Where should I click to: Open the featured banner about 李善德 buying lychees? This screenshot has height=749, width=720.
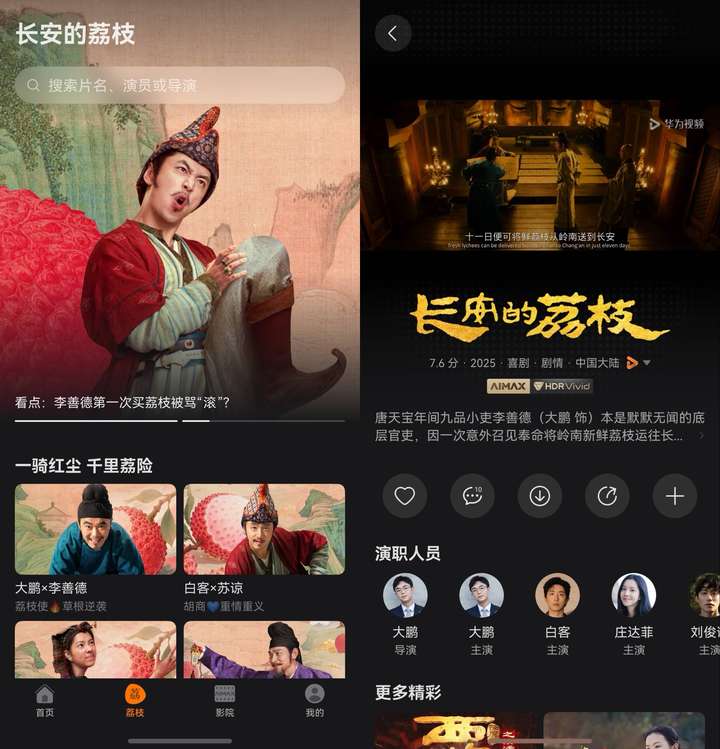click(x=180, y=260)
